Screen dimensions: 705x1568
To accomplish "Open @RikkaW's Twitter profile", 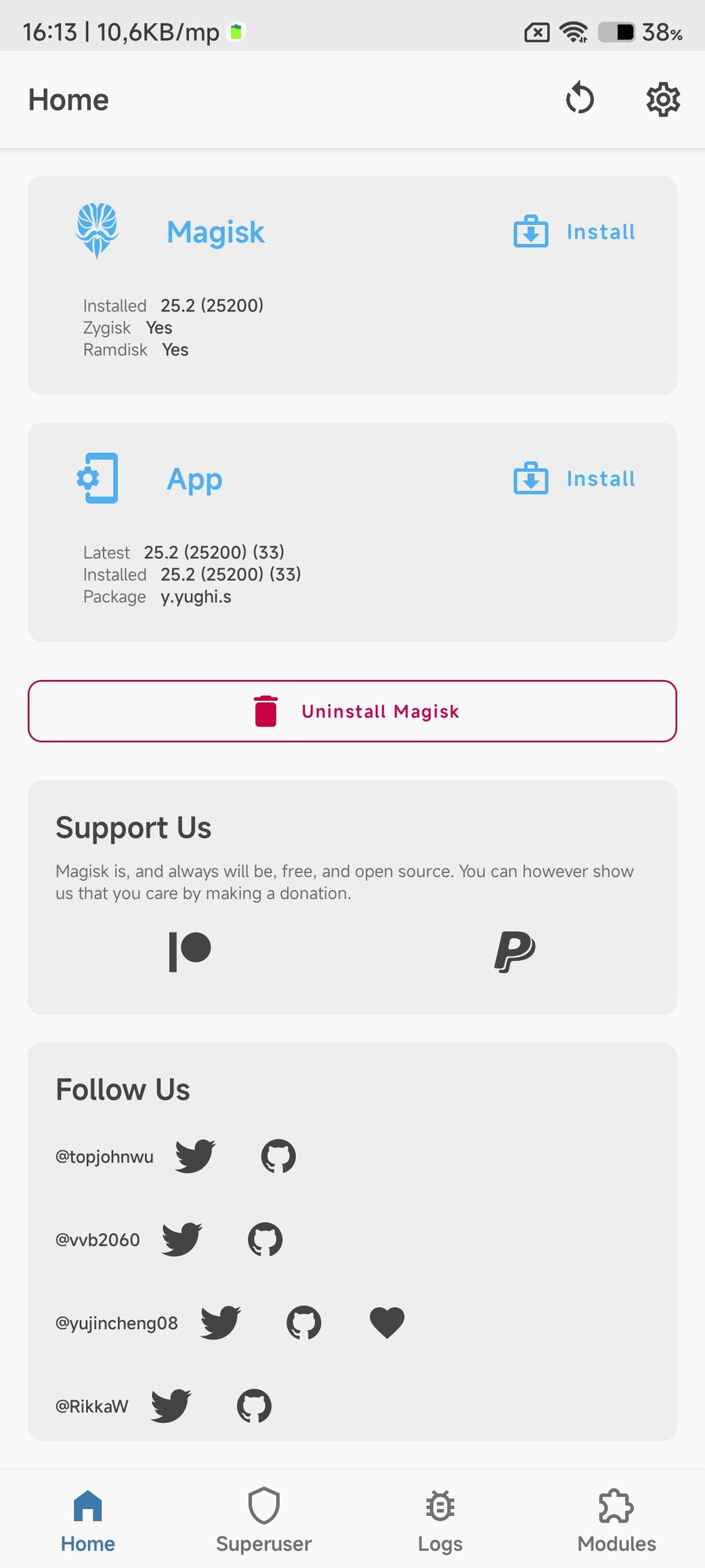I will pos(171,1406).
